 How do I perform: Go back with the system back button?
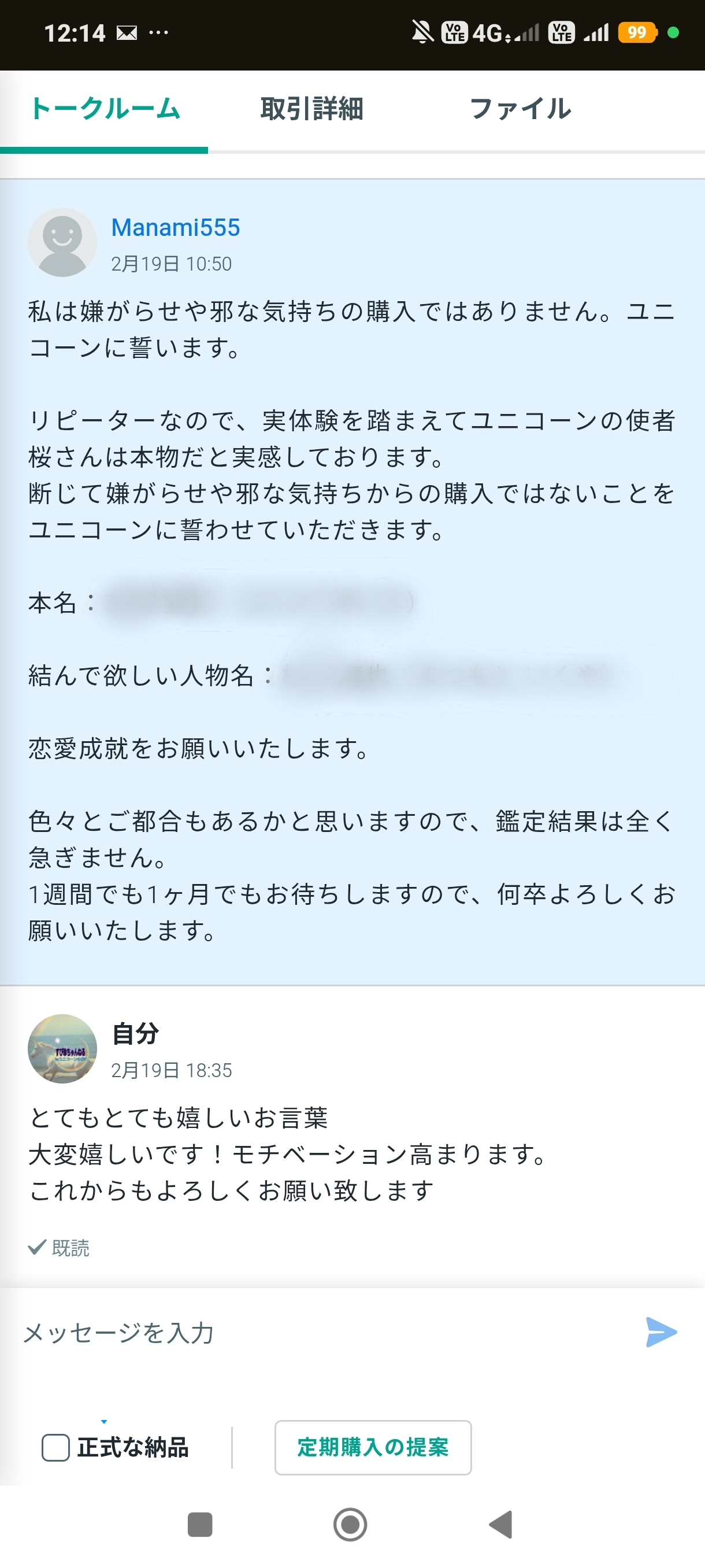pos(500,1525)
